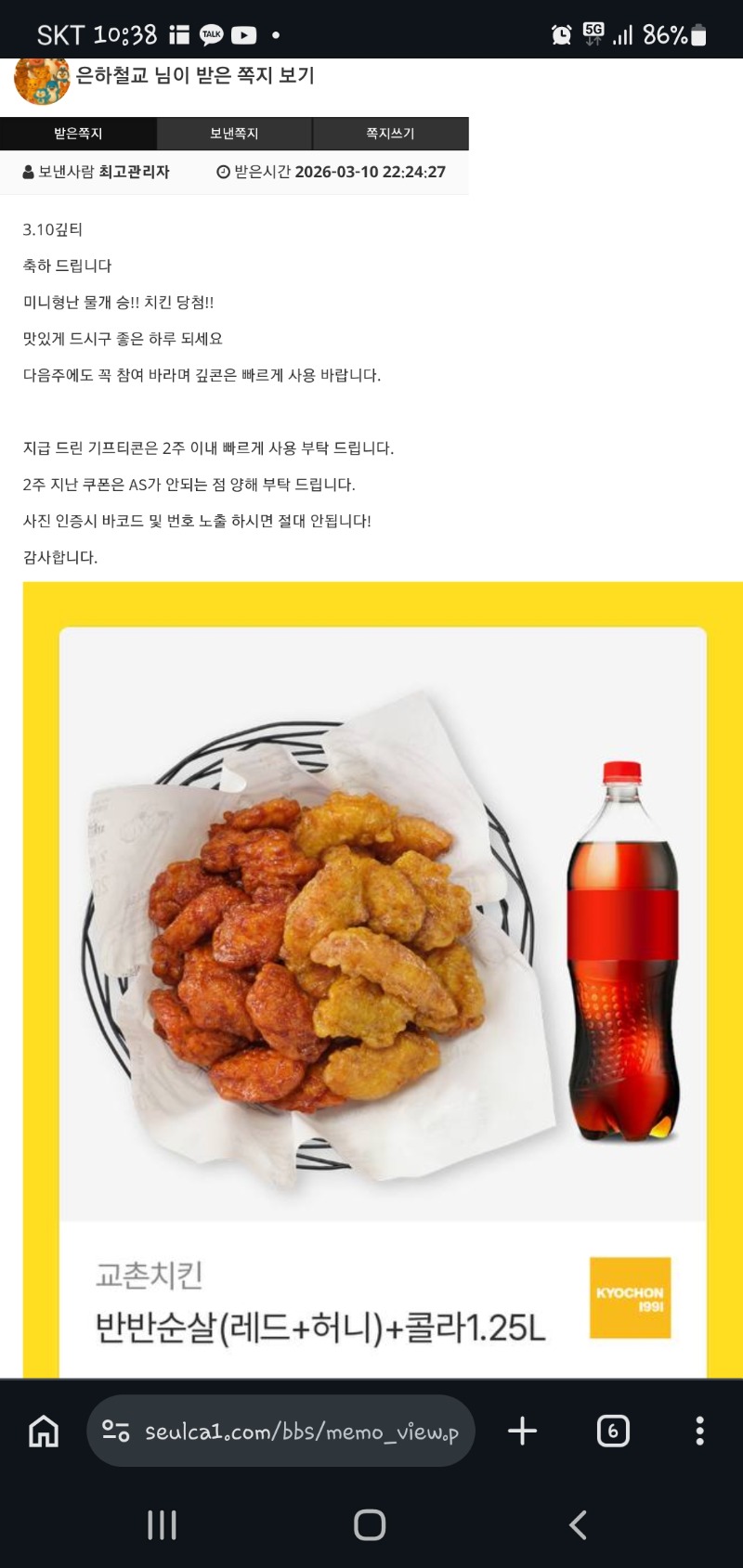Go back with the system back button
Viewport: 743px width, 1568px height.
578,1524
